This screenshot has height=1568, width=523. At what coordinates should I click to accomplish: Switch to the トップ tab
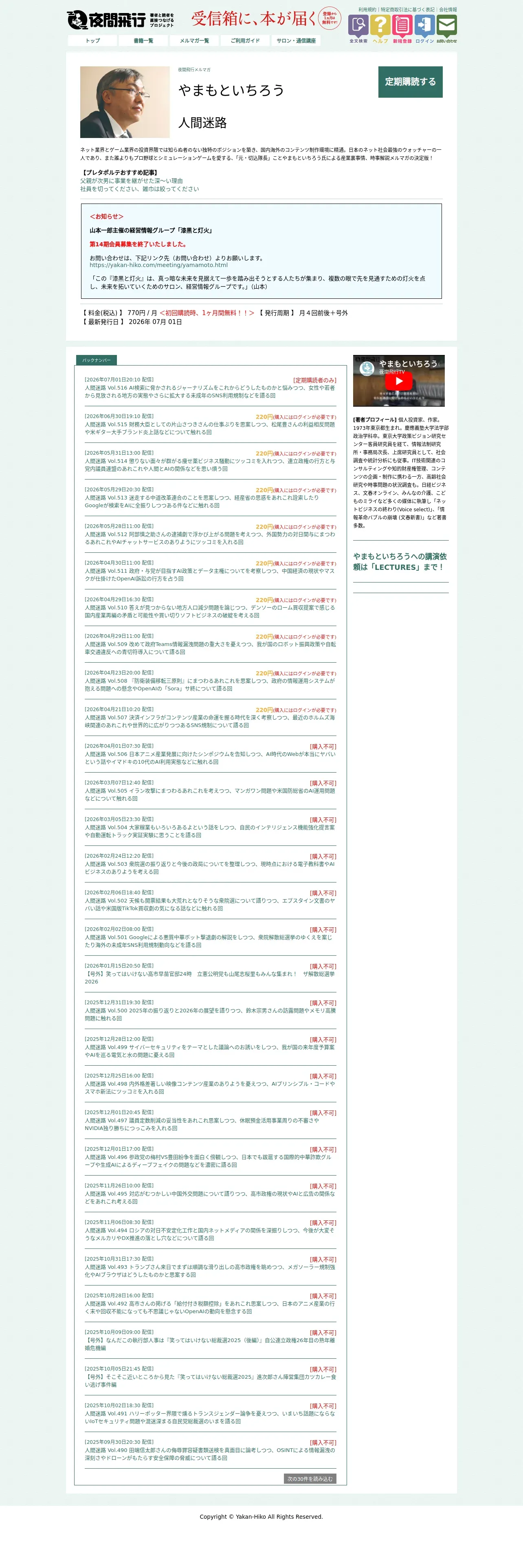(92, 41)
